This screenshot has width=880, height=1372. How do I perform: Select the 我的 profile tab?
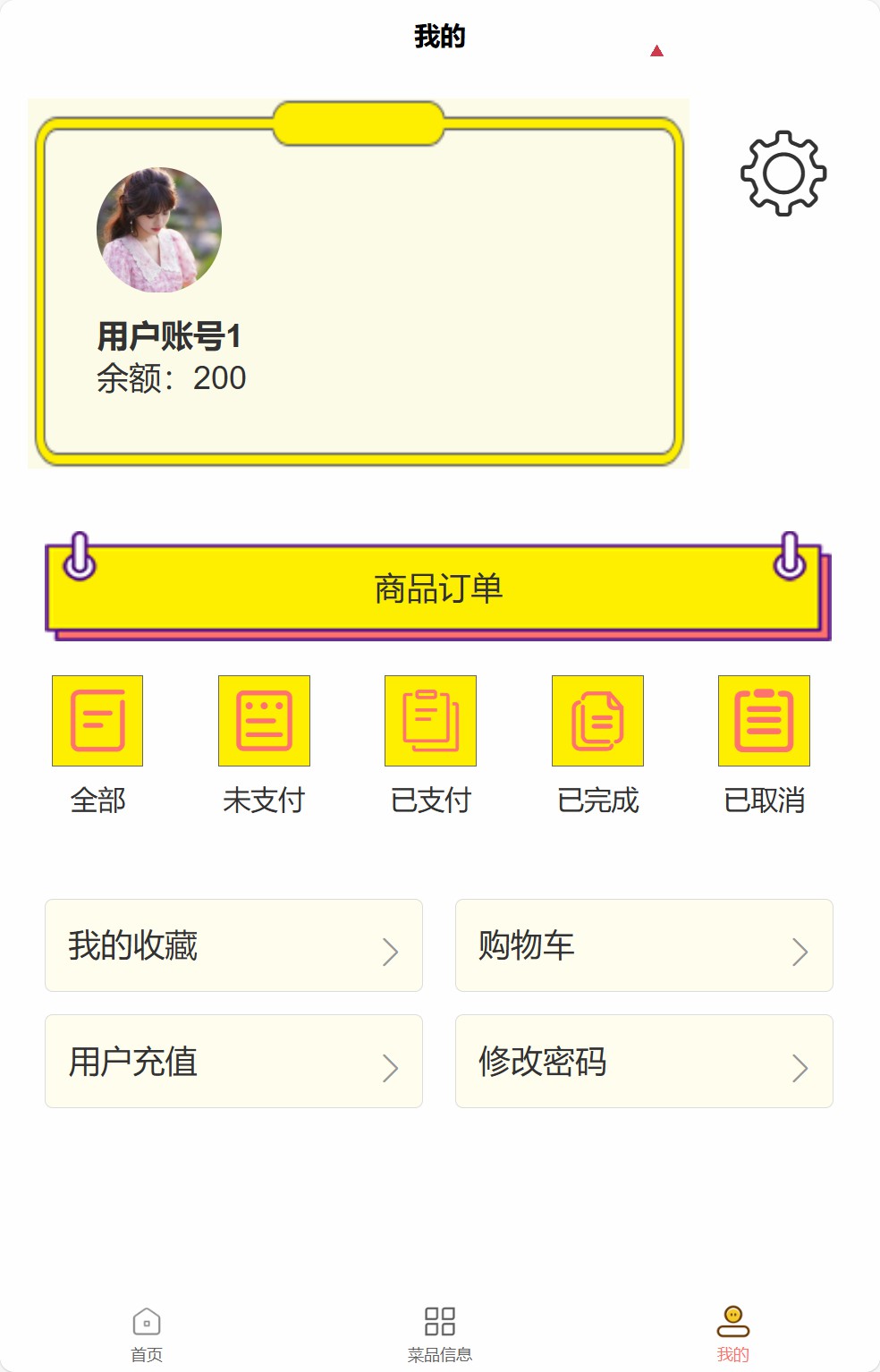click(x=733, y=1333)
